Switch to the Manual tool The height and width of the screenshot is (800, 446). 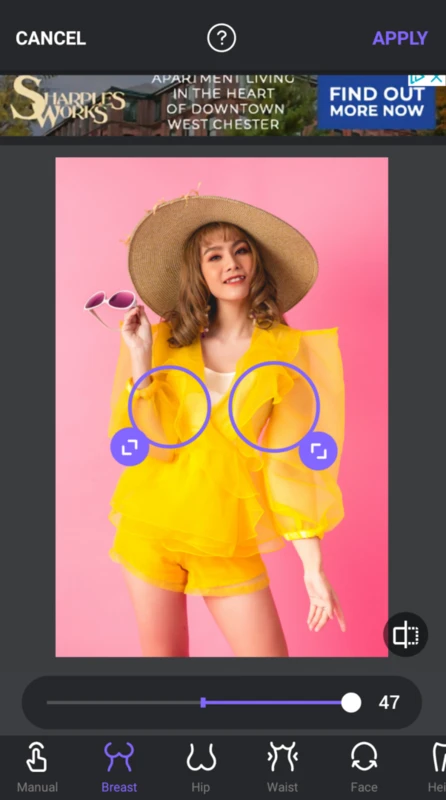(37, 767)
